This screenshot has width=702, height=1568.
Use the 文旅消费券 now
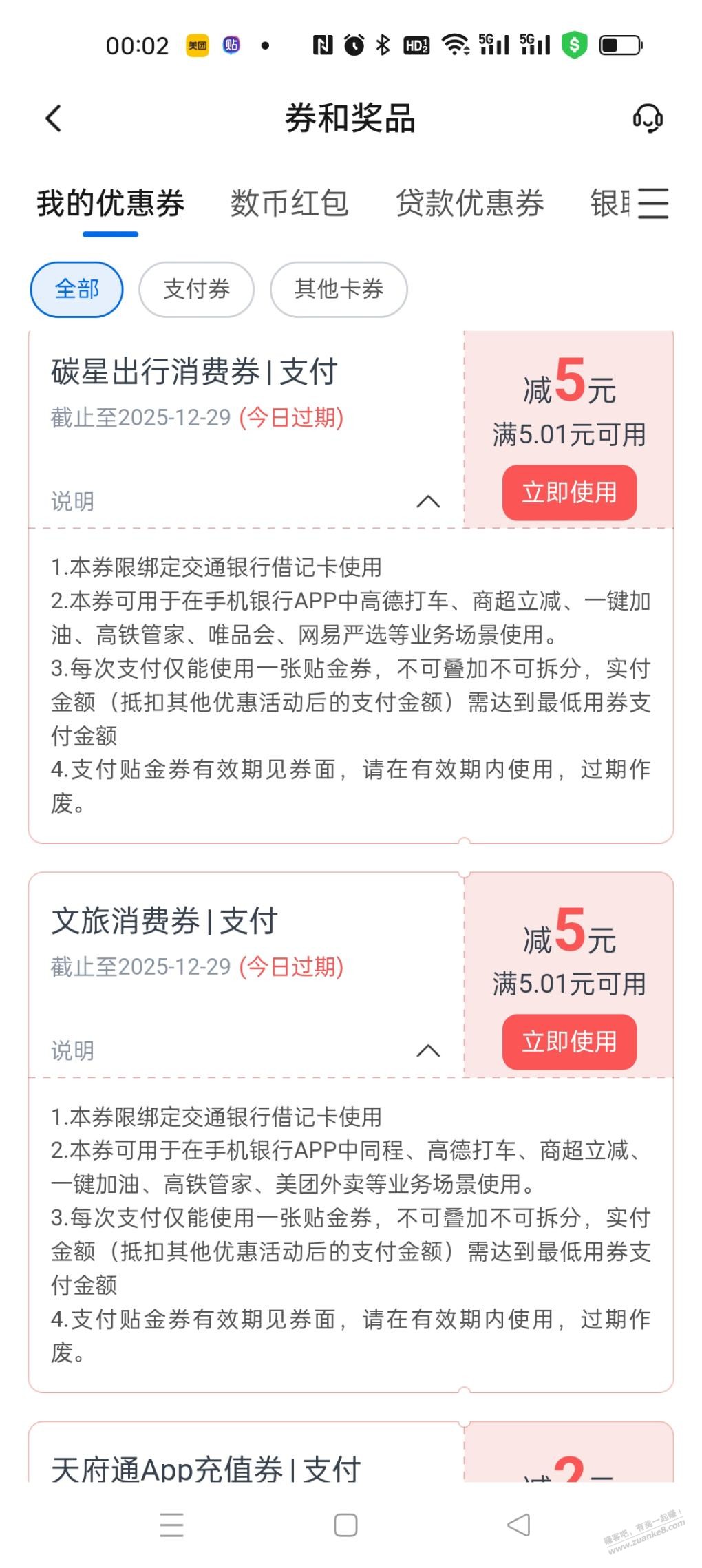tap(569, 1042)
